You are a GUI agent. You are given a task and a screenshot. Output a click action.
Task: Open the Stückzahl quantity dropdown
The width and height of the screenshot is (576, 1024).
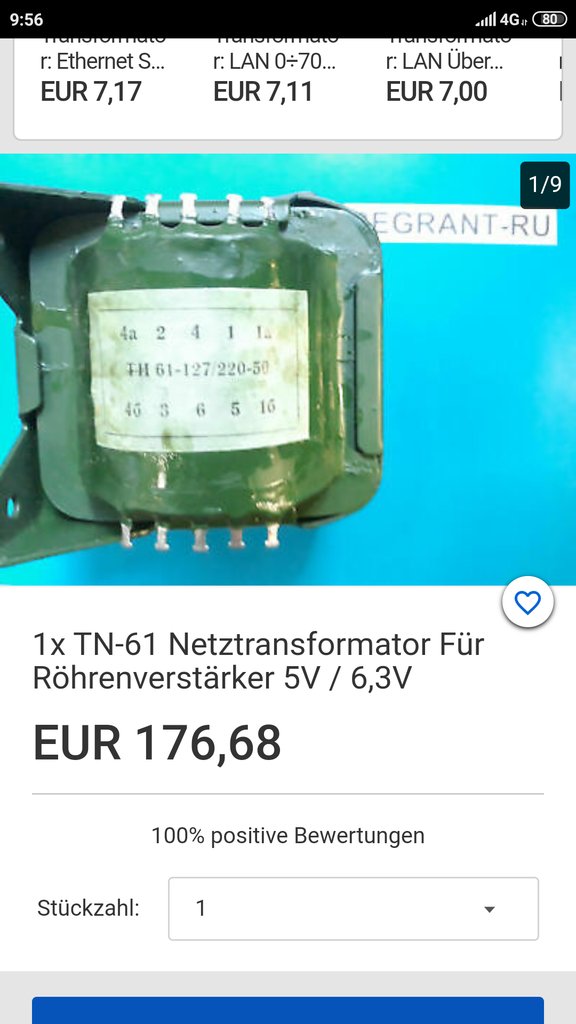click(353, 908)
